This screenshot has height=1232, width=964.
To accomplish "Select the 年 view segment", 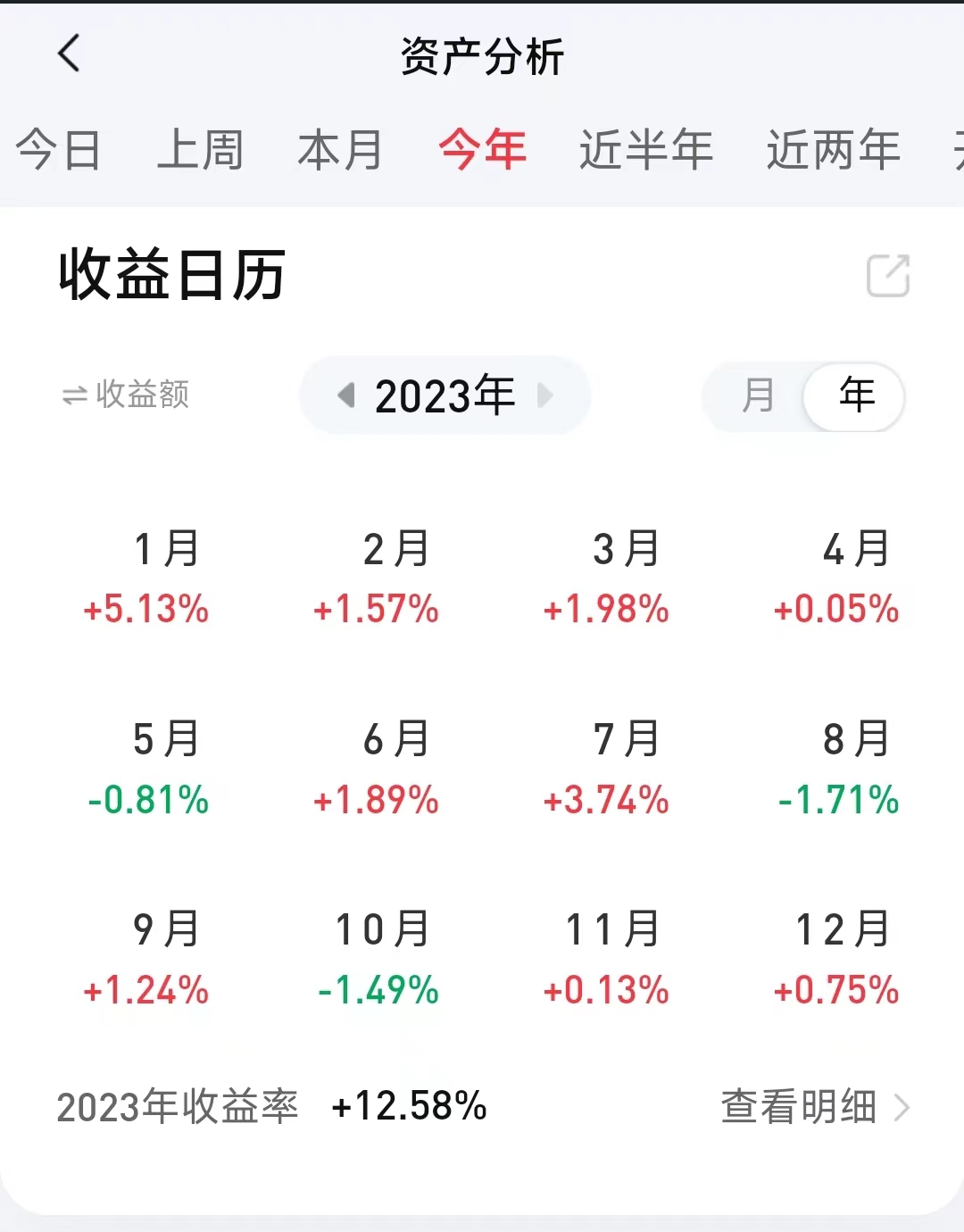I will click(x=855, y=395).
